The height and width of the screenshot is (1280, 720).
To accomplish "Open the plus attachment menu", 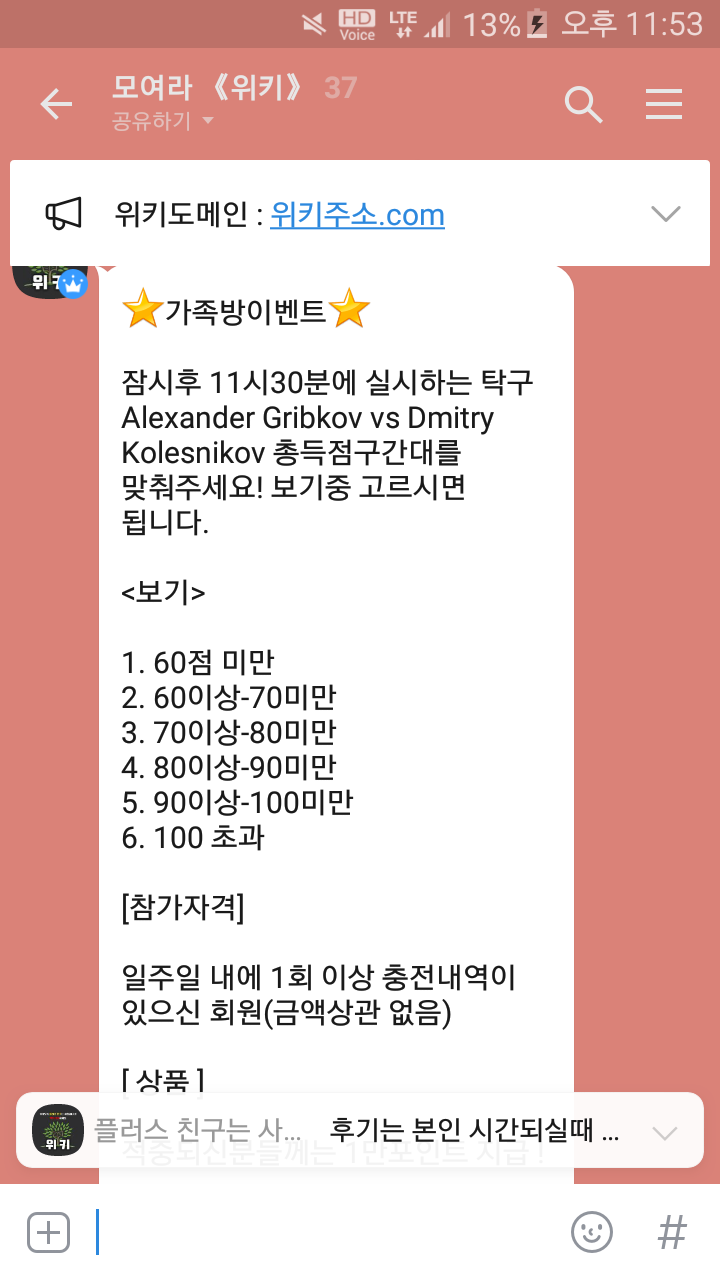I will pos(48,1232).
